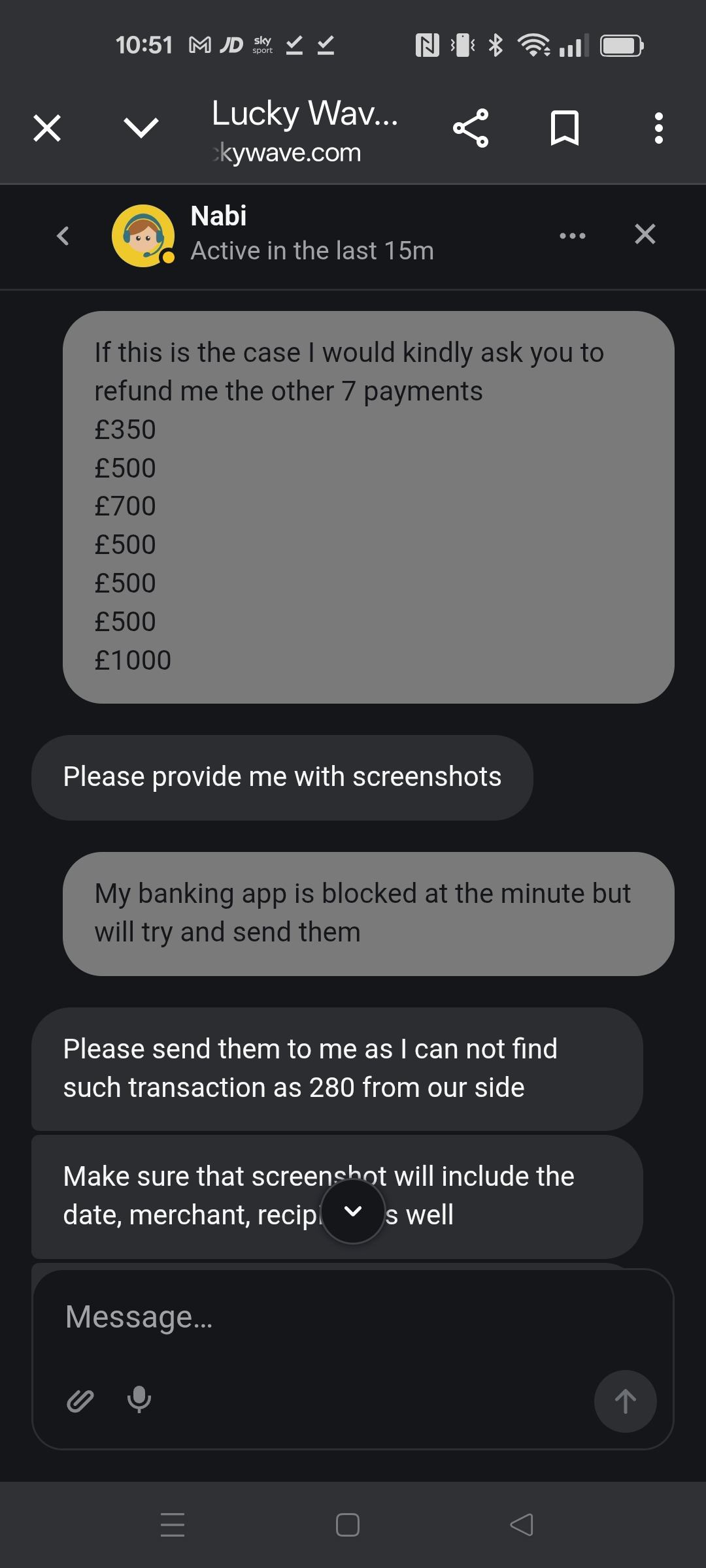Minimize the tab with the down chevron
The height and width of the screenshot is (1568, 706).
[x=141, y=128]
